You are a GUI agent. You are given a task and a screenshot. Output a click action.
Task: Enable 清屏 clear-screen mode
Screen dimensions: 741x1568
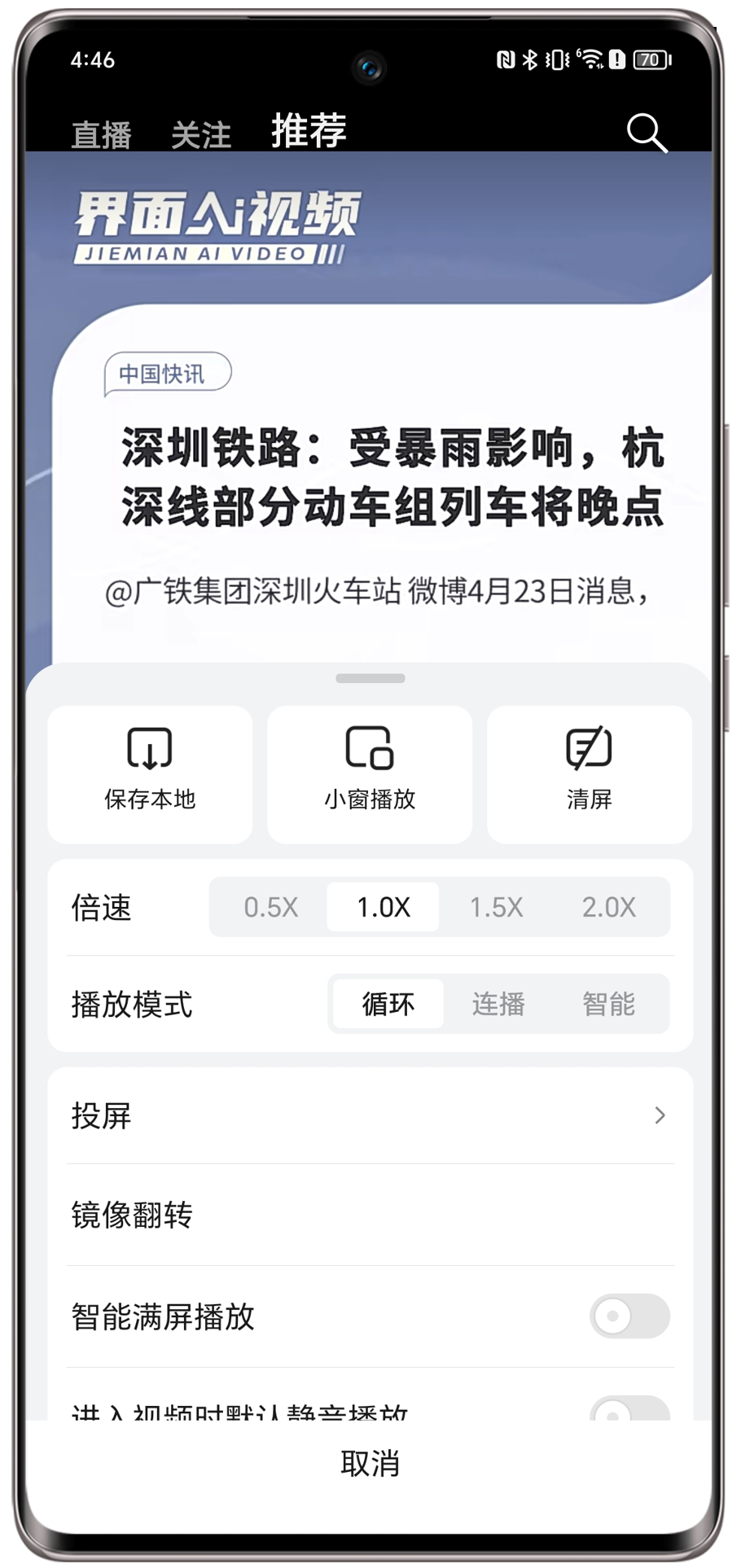[x=589, y=773]
